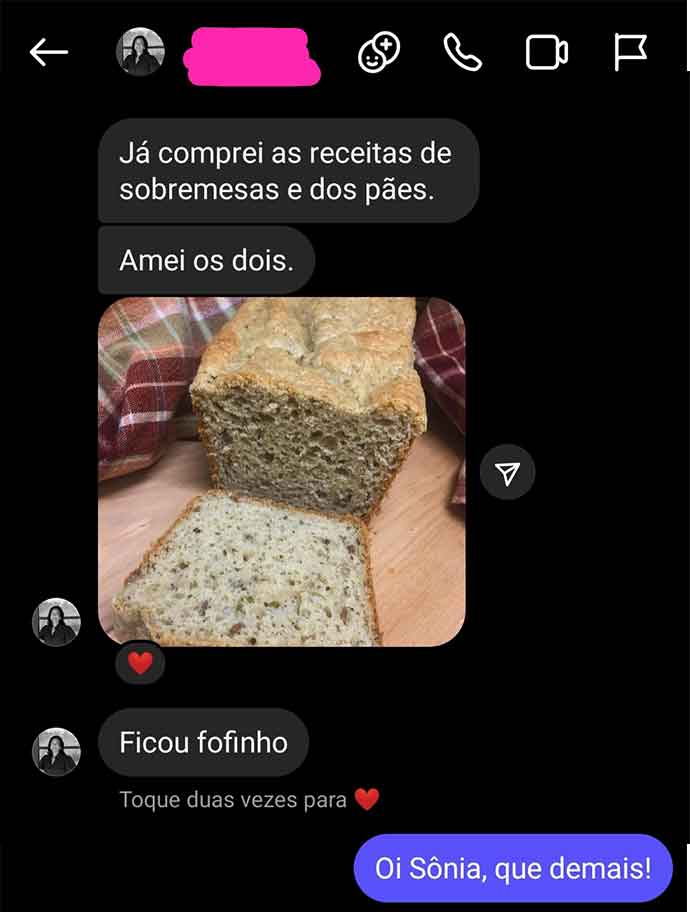Start a video call
The width and height of the screenshot is (690, 912).
tap(547, 53)
